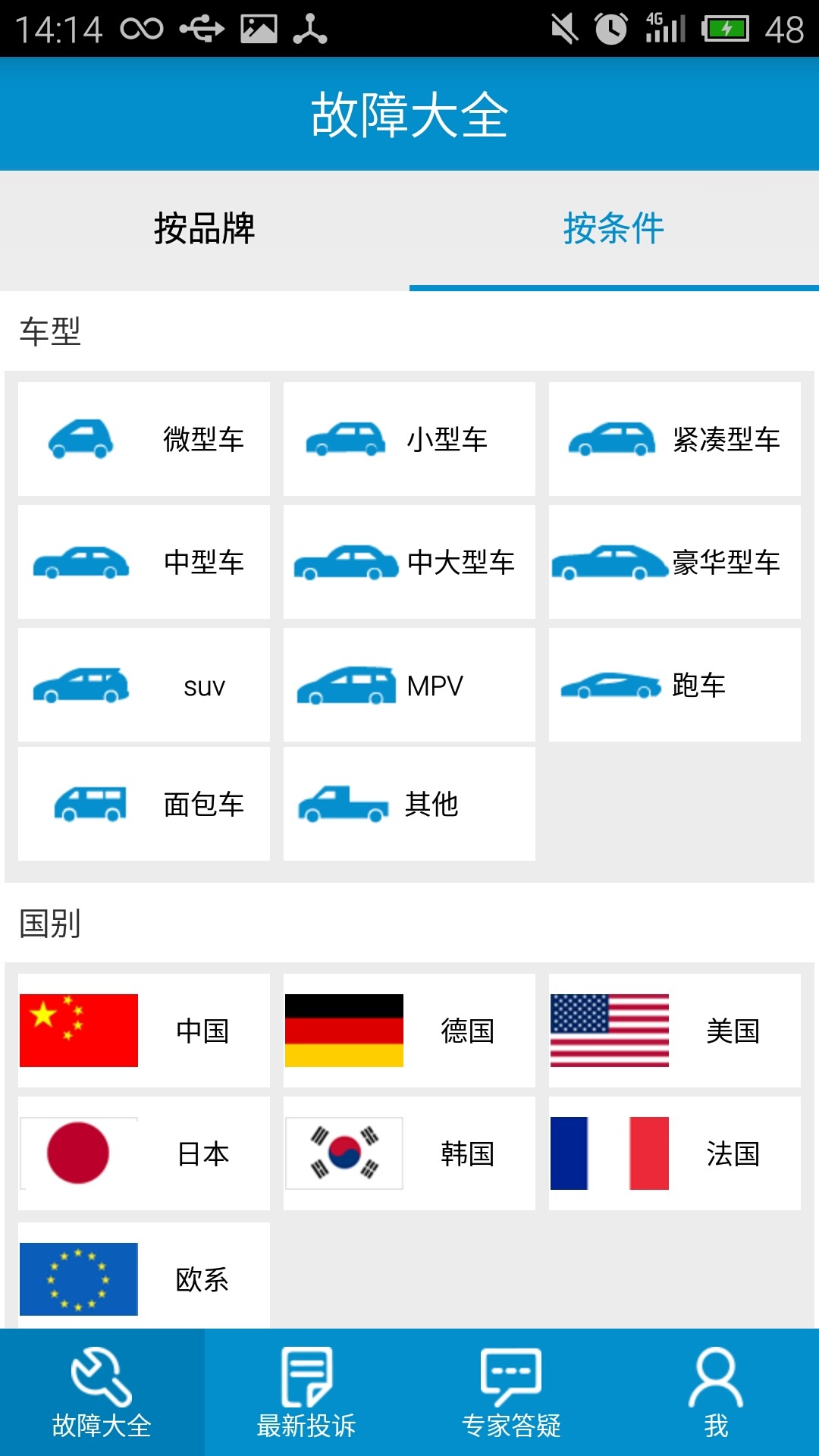This screenshot has width=819, height=1456.
Task: Select 小型车 category
Action: click(409, 439)
